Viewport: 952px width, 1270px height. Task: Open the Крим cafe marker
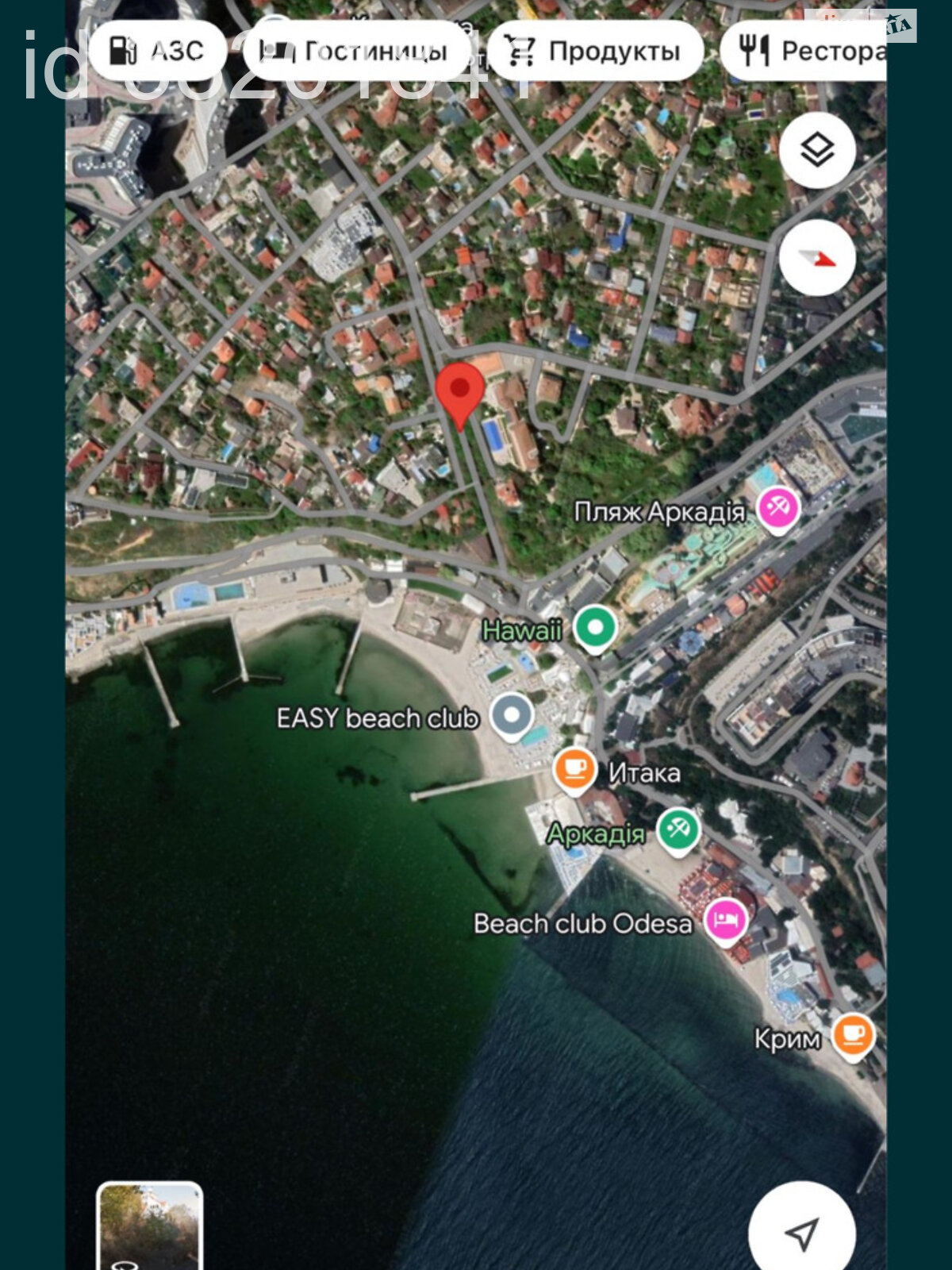pyautogui.click(x=853, y=1033)
